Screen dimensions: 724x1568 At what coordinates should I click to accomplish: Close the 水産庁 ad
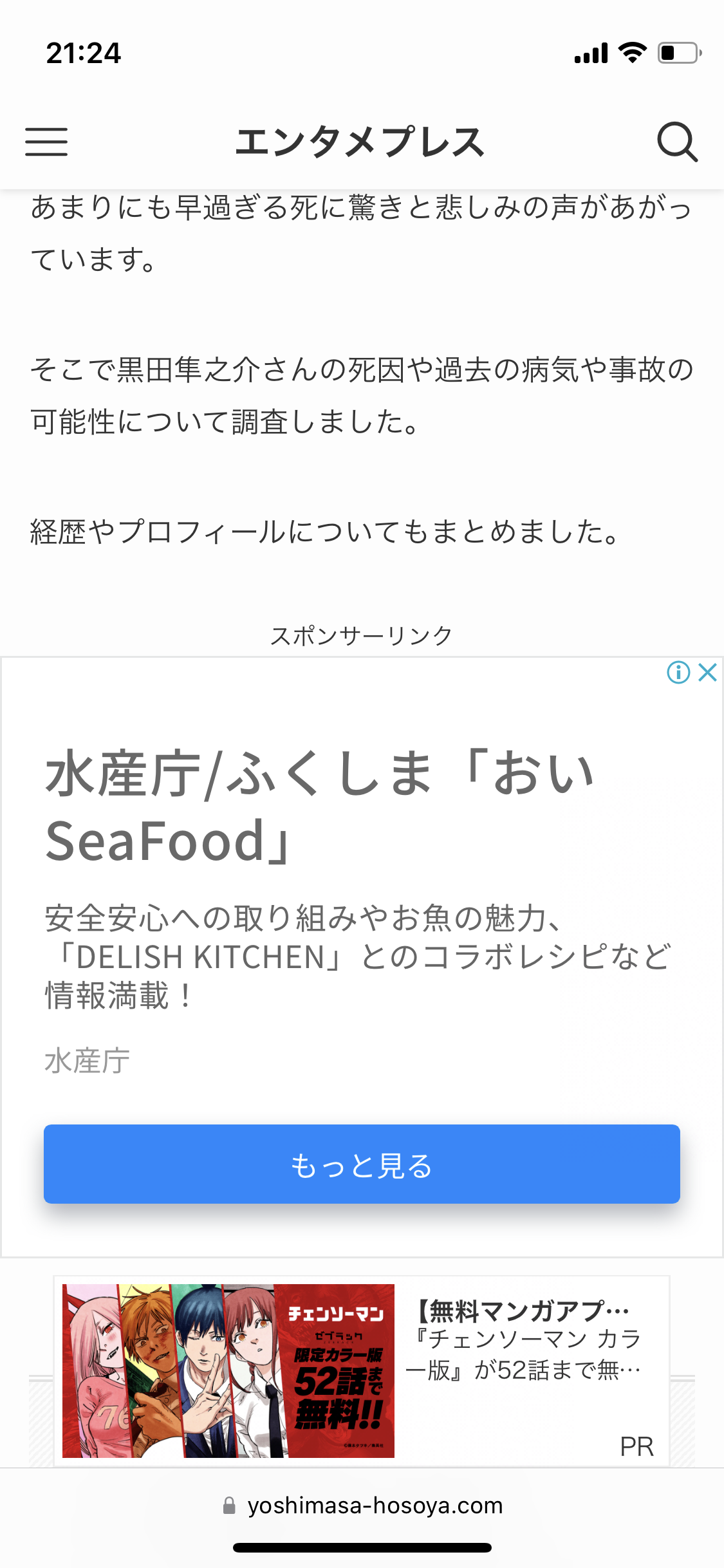click(x=708, y=673)
